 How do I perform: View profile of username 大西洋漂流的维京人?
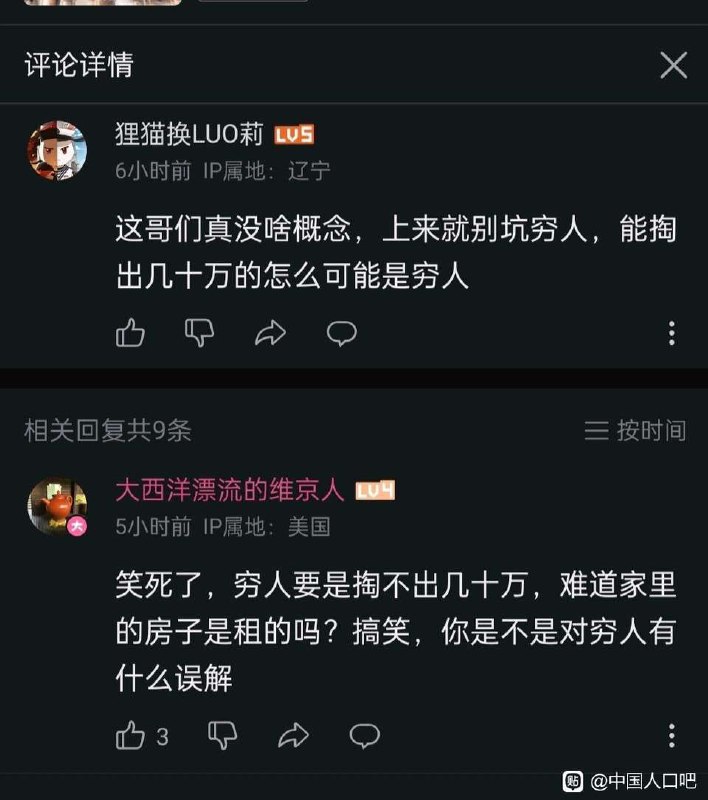(230, 490)
